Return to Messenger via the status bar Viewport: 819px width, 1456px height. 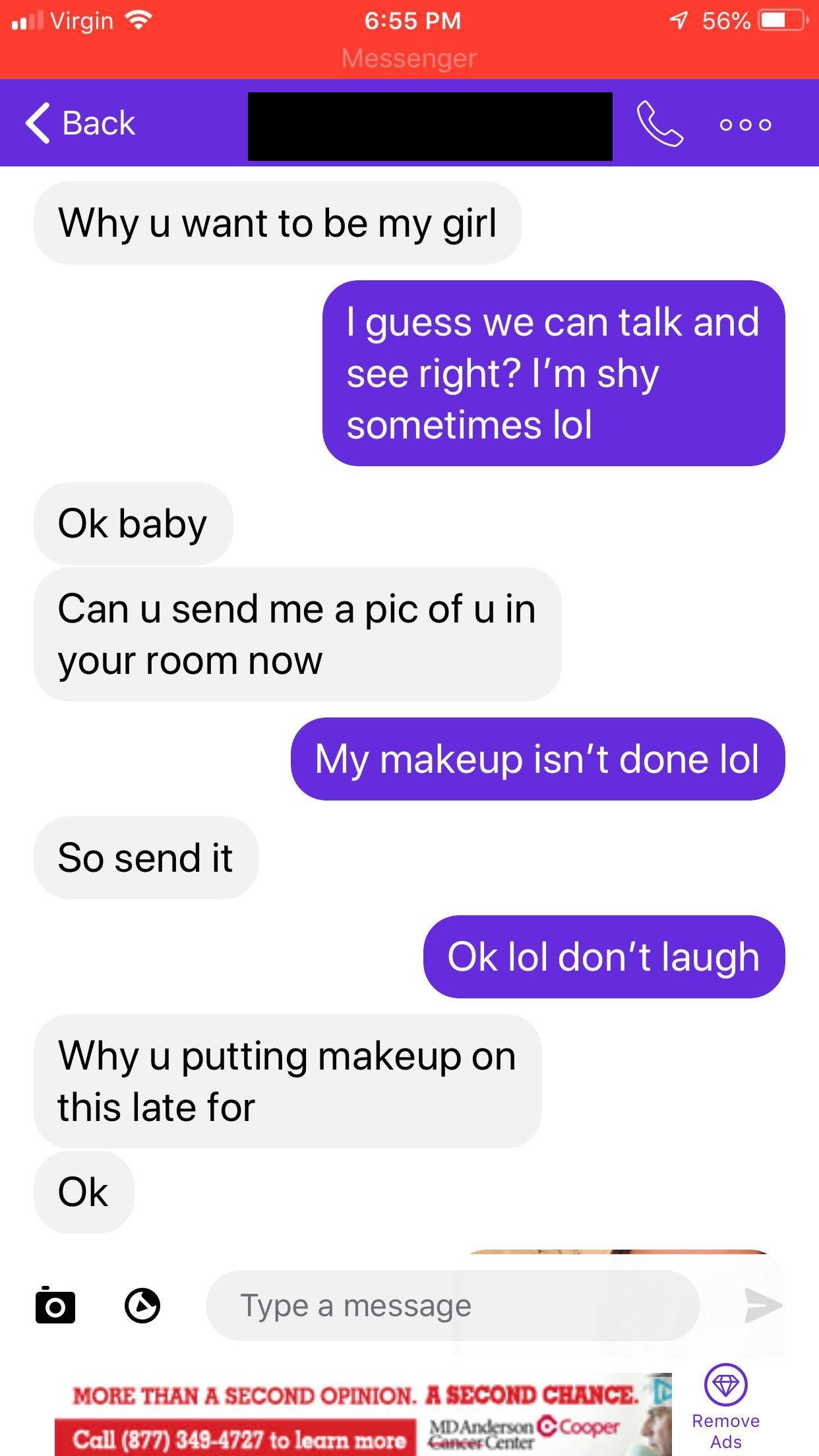409,59
